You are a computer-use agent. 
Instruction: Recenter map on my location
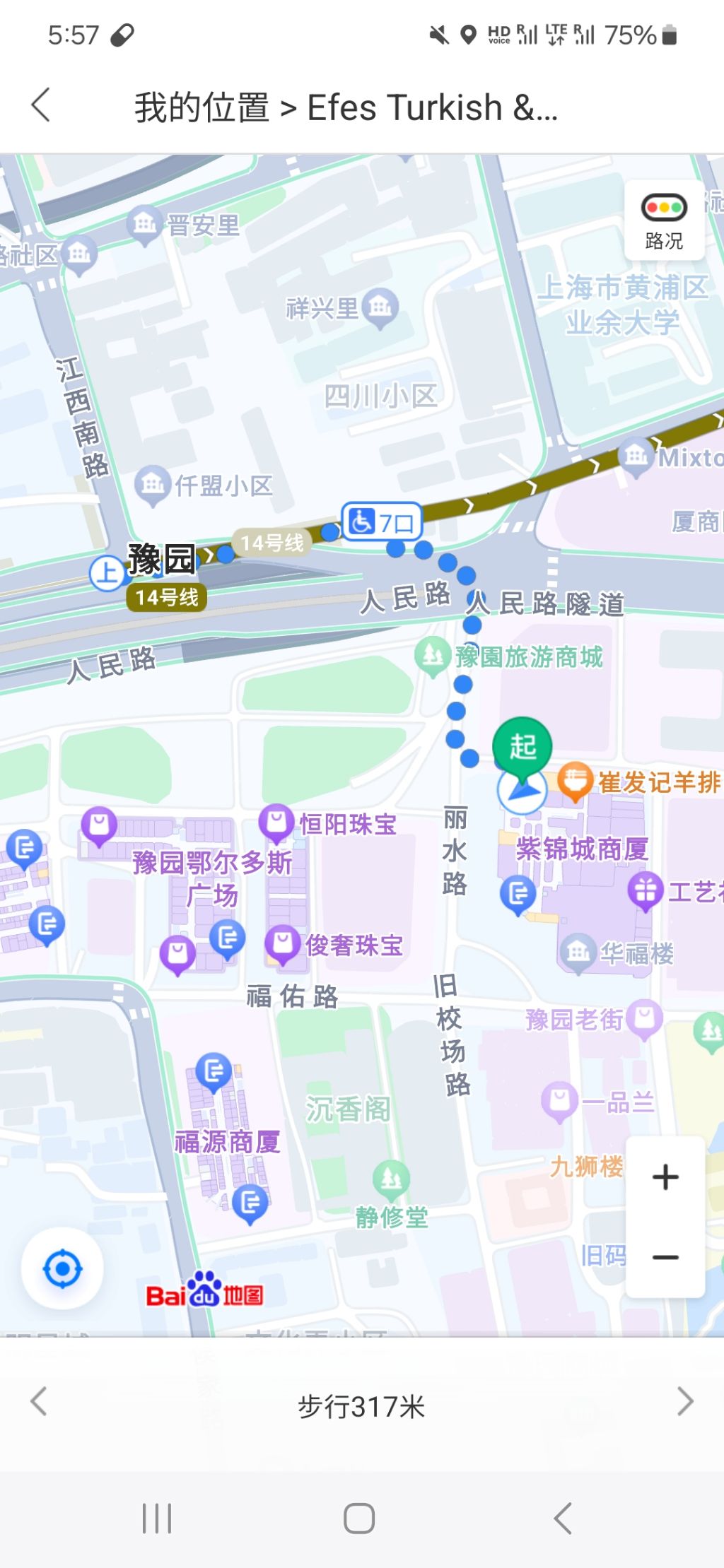(x=62, y=1268)
